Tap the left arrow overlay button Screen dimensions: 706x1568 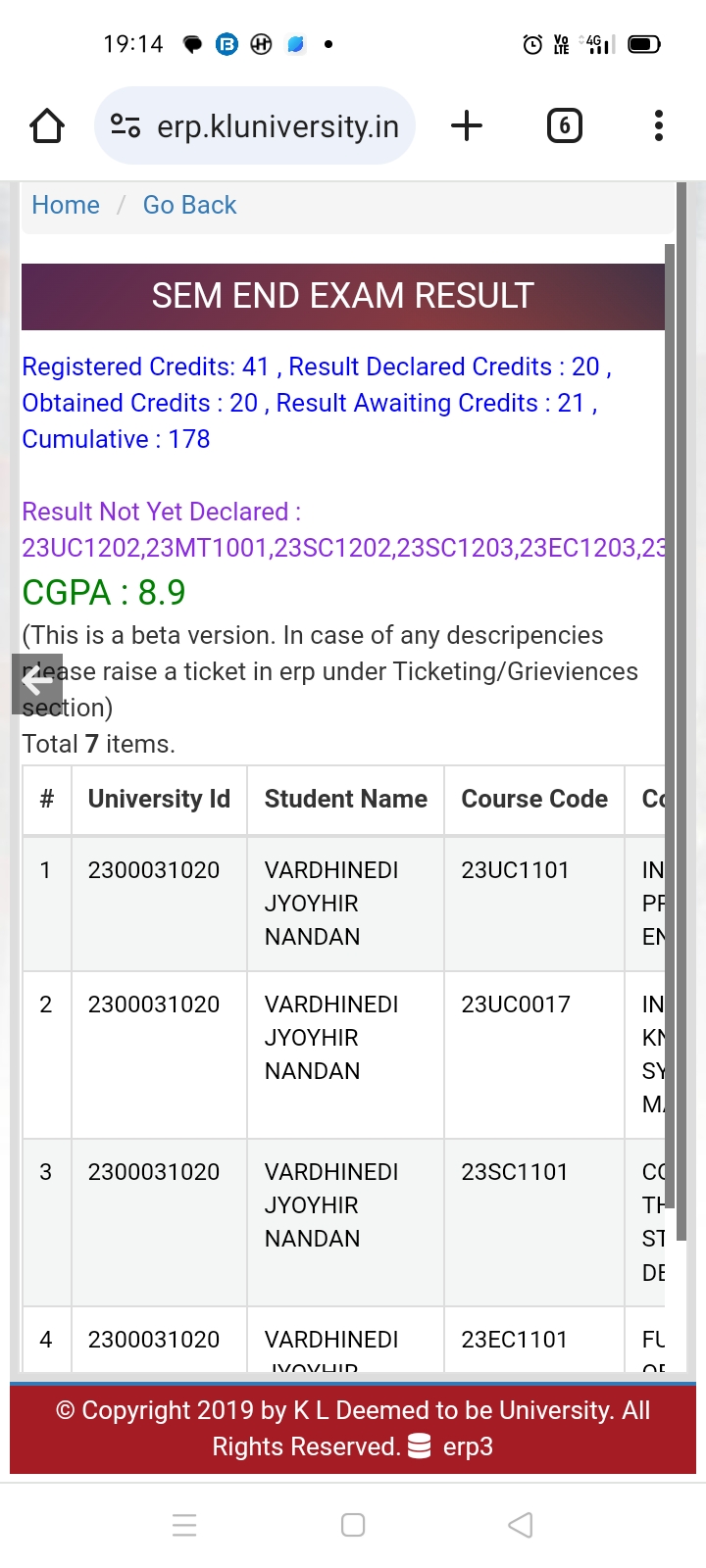tap(37, 683)
